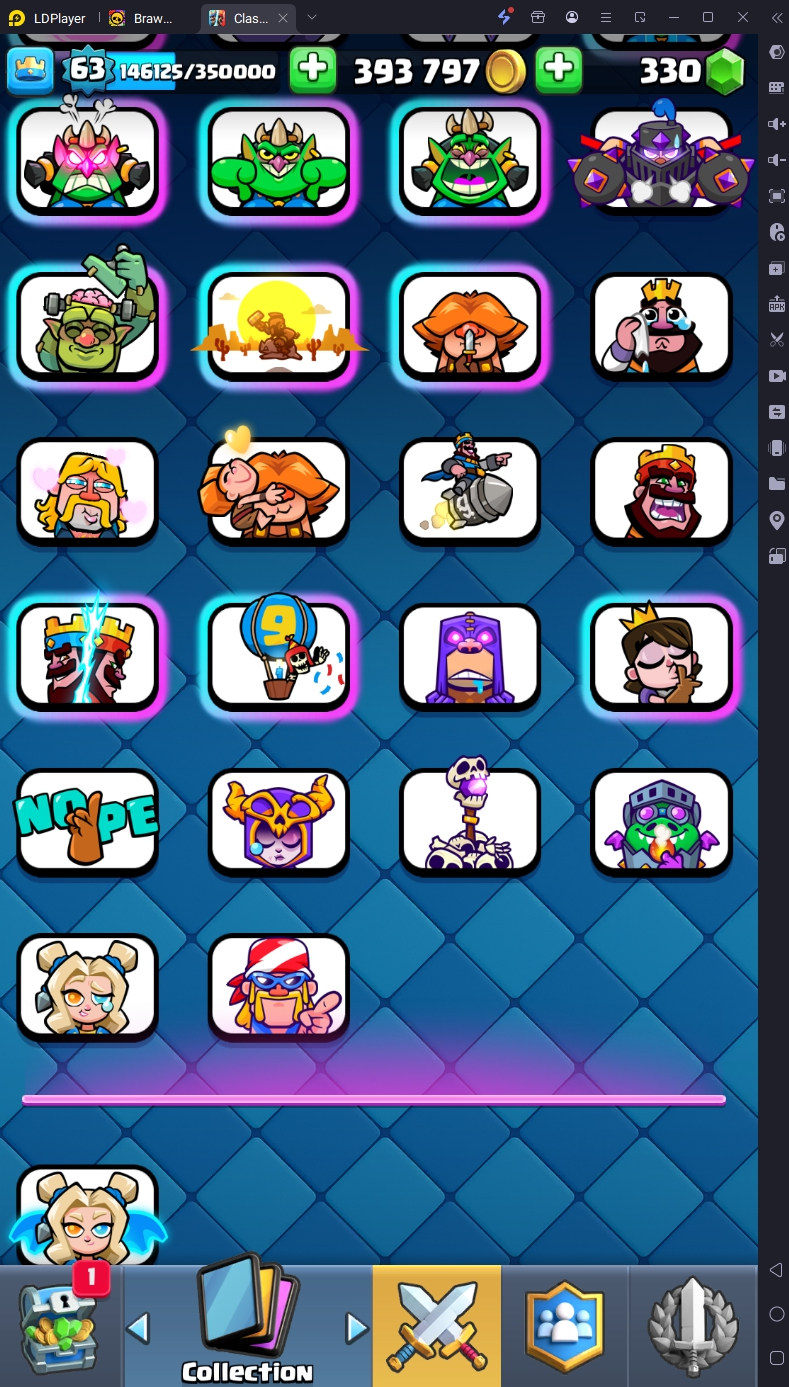Viewport: 789px width, 1387px height.
Task: Tap the right arrow next to Collection
Action: pyautogui.click(x=357, y=1327)
